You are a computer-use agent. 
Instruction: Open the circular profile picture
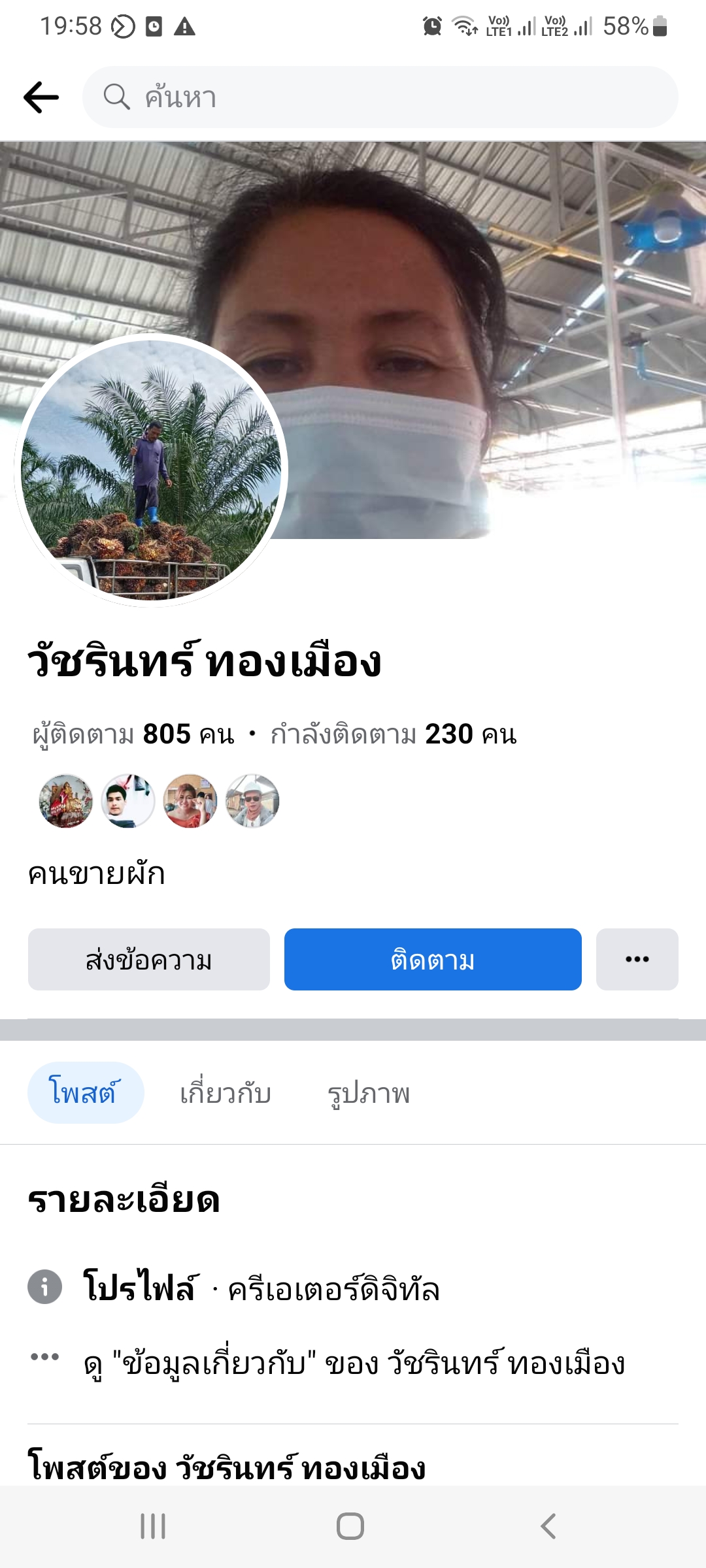pos(151,470)
